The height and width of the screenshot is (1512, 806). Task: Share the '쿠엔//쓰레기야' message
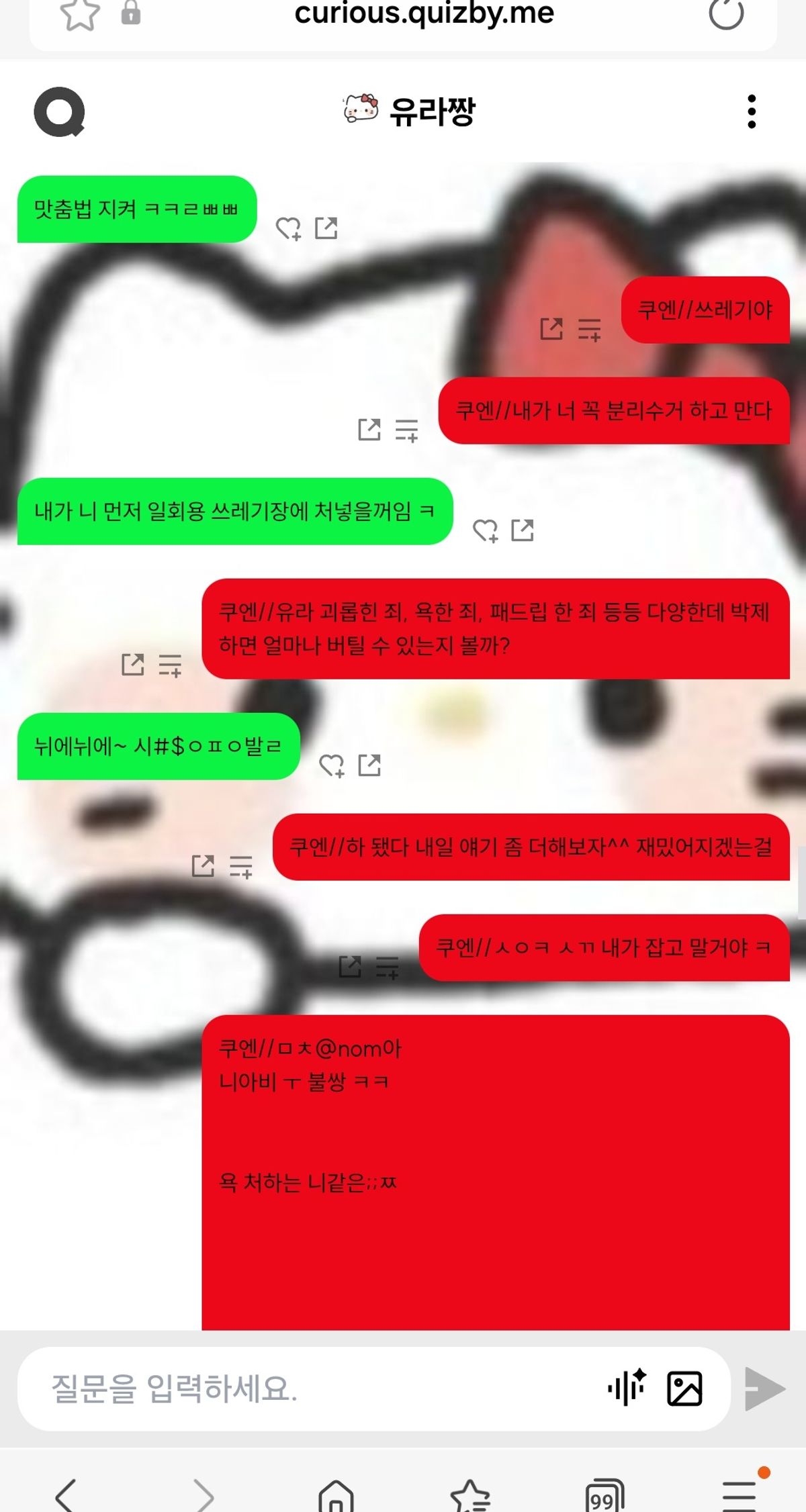(x=551, y=329)
